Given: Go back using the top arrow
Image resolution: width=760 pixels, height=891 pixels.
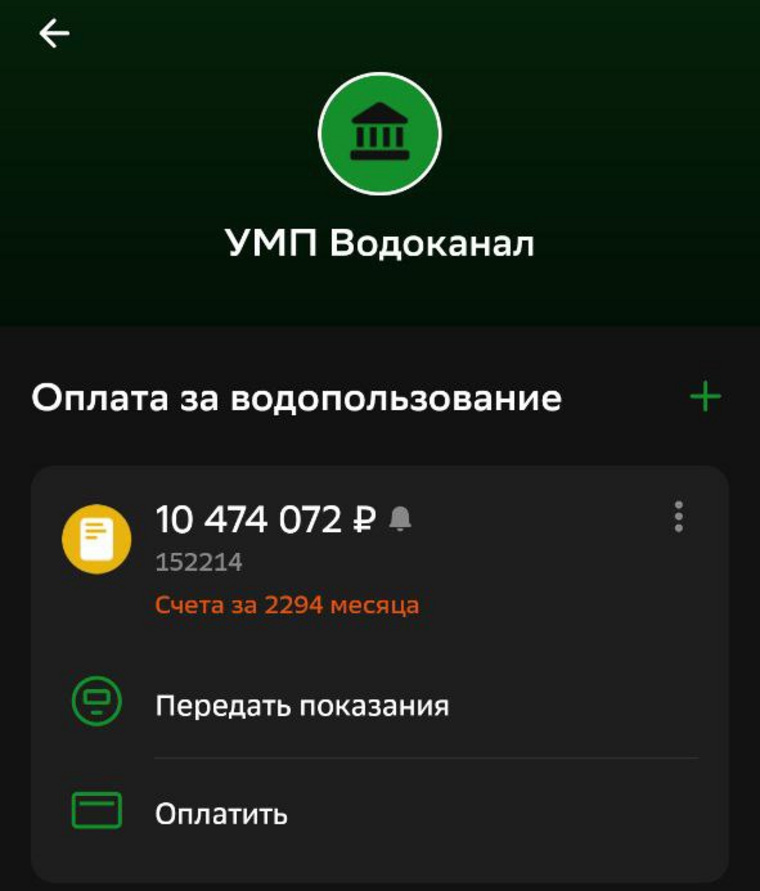Looking at the screenshot, I should tap(54, 34).
